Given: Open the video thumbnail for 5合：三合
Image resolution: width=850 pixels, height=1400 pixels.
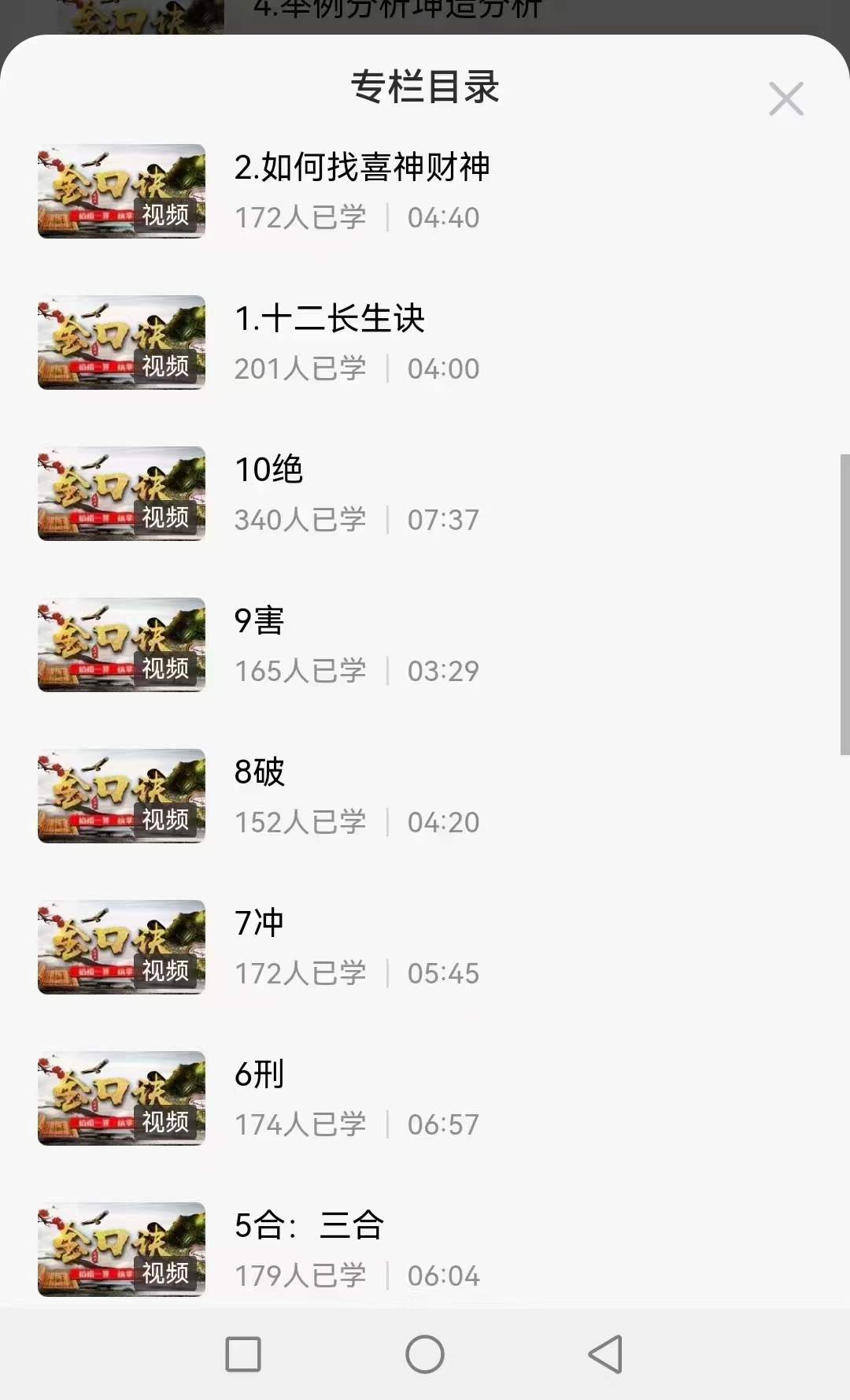Looking at the screenshot, I should tap(120, 1250).
